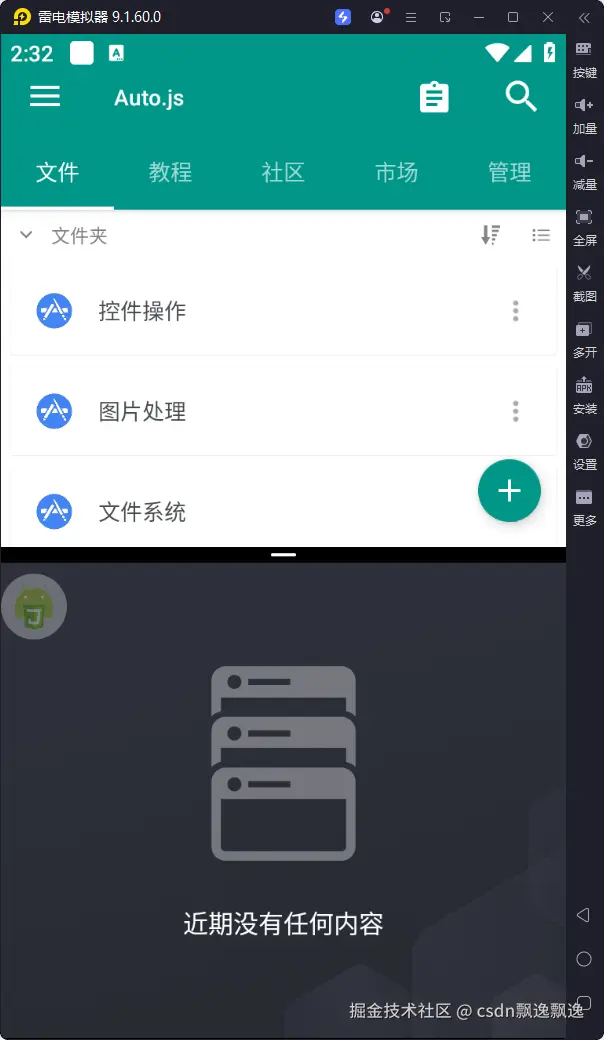The image size is (604, 1040).
Task: Open the 控件操作 folder
Action: pos(142,311)
